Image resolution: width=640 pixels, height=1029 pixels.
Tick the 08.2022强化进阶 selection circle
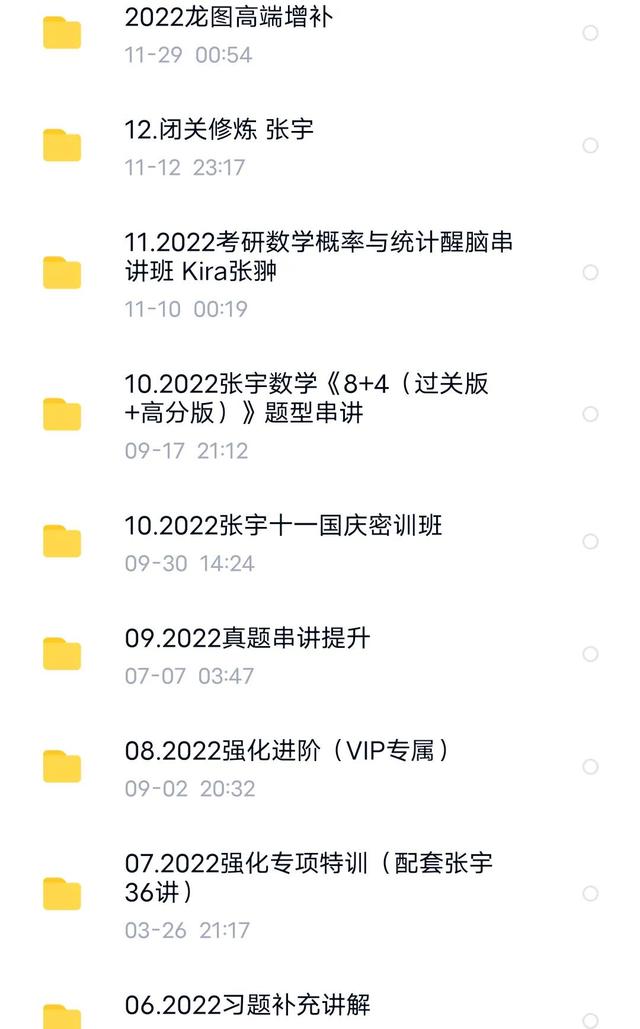(591, 767)
